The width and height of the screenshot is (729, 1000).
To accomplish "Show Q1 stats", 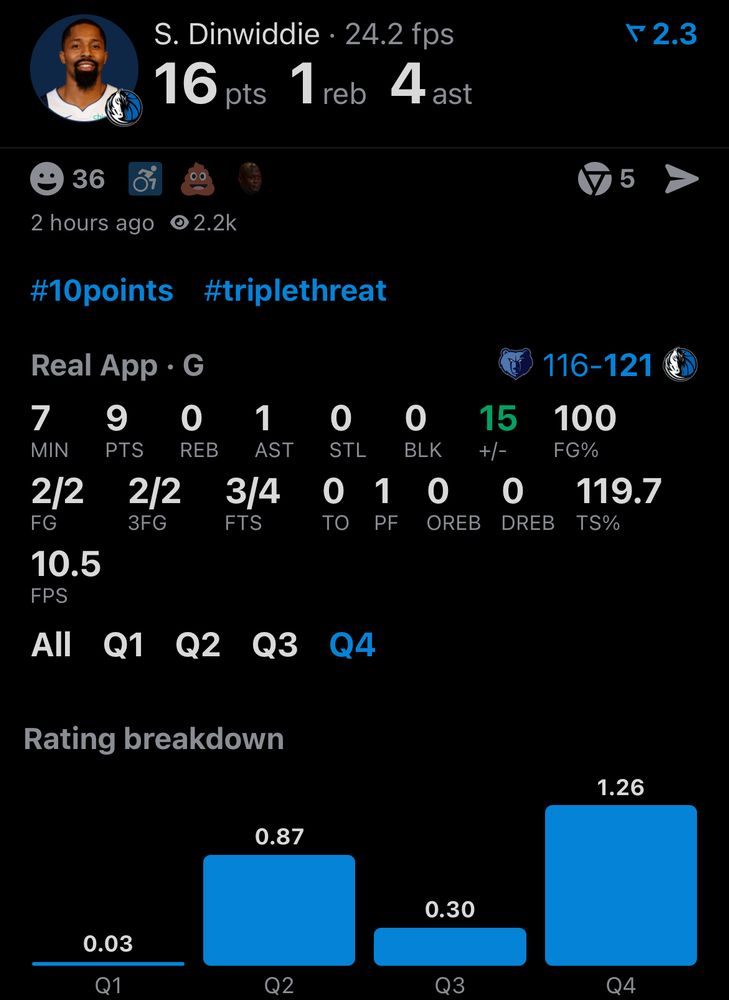I will point(123,645).
